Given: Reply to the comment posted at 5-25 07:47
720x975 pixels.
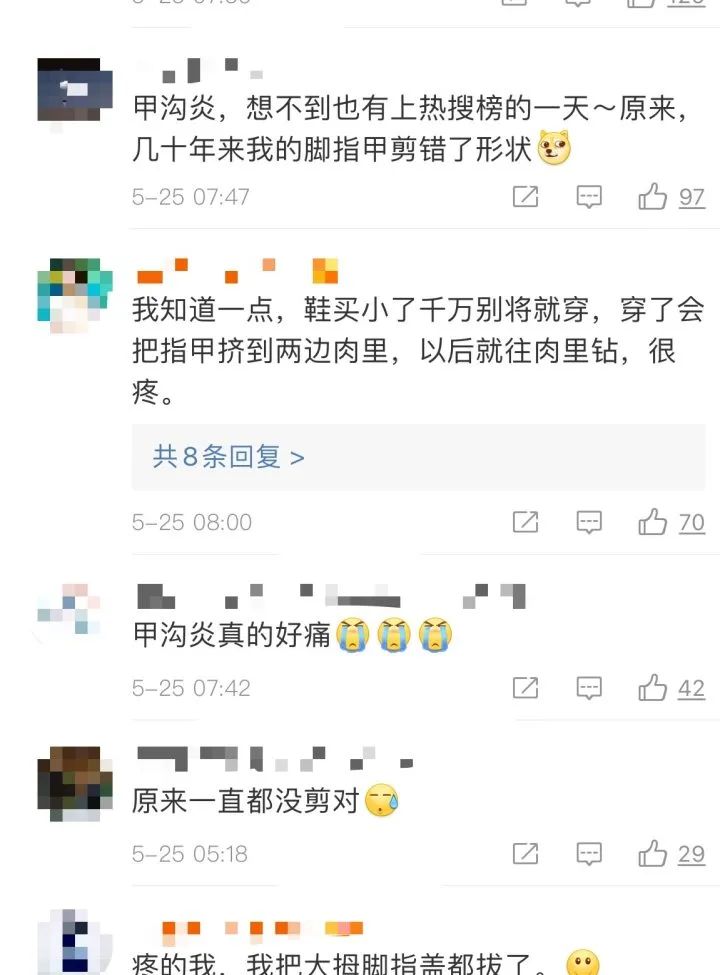Looking at the screenshot, I should (590, 197).
